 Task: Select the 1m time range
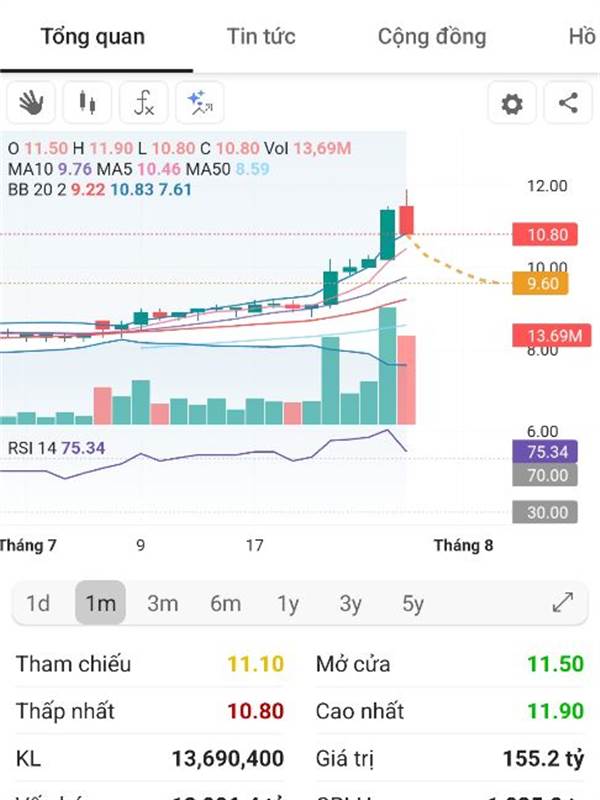[100, 603]
